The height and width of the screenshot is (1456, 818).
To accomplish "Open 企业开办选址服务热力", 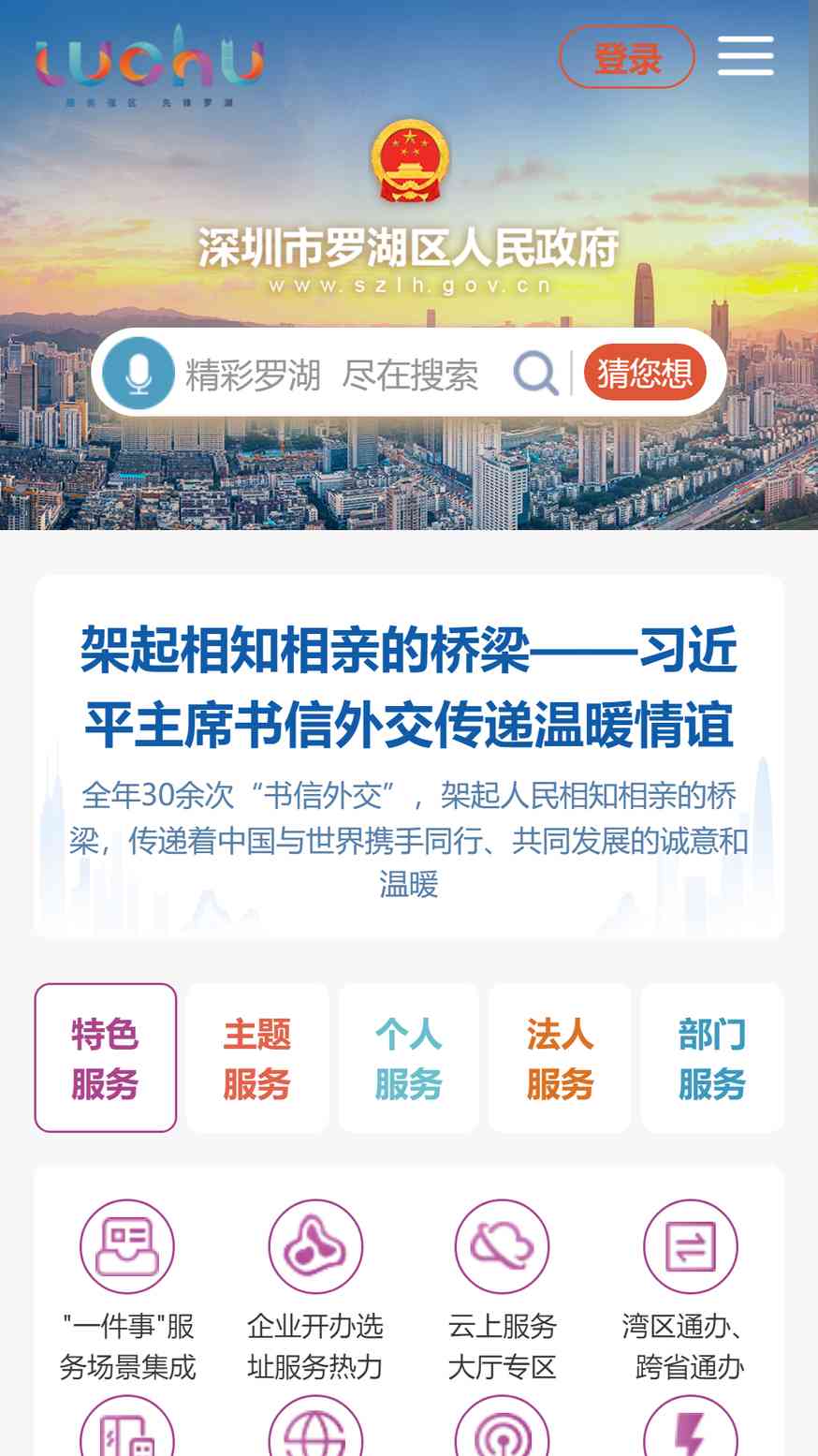I will [315, 1290].
